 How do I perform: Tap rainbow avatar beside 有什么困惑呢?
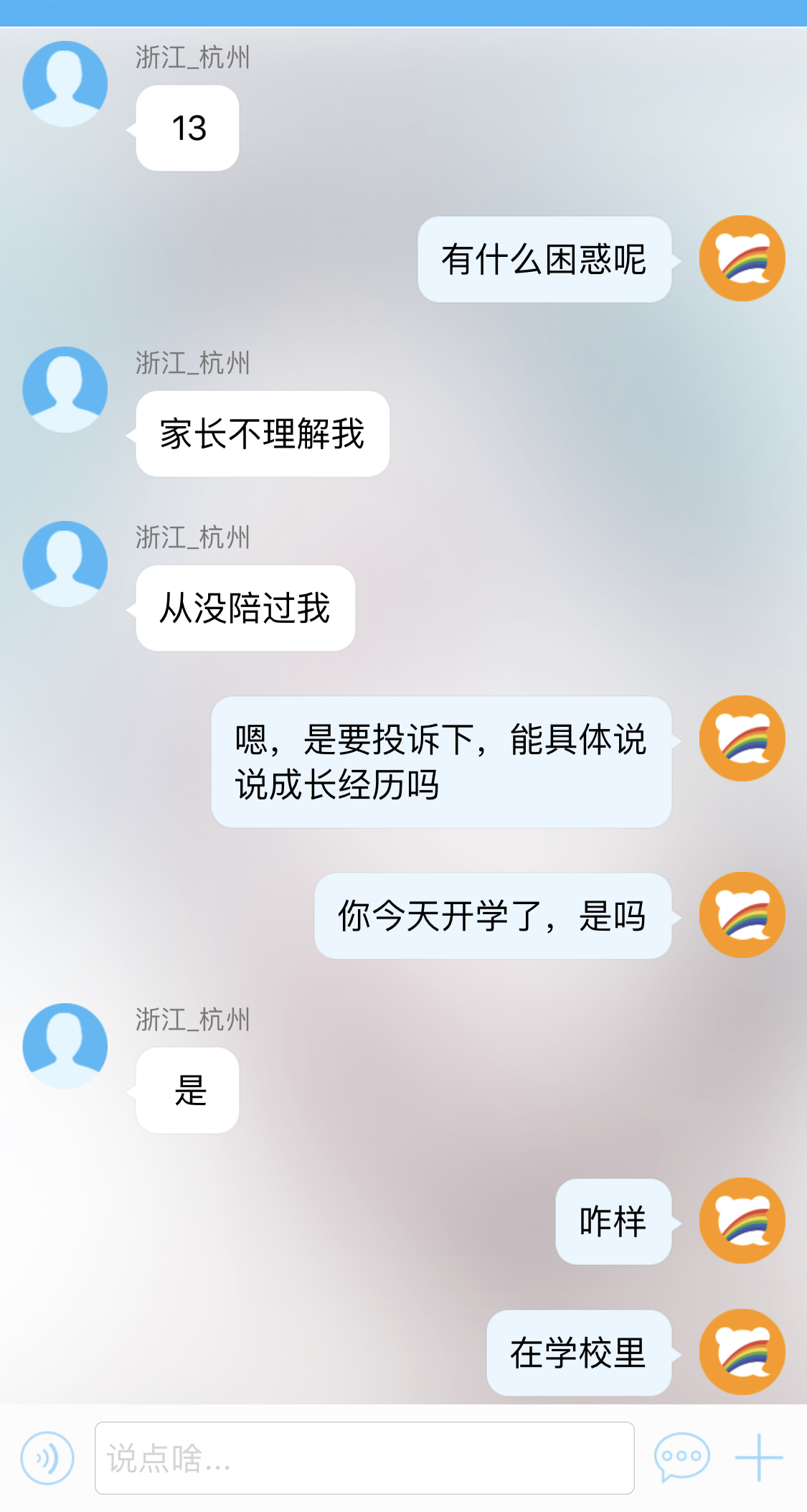point(742,258)
